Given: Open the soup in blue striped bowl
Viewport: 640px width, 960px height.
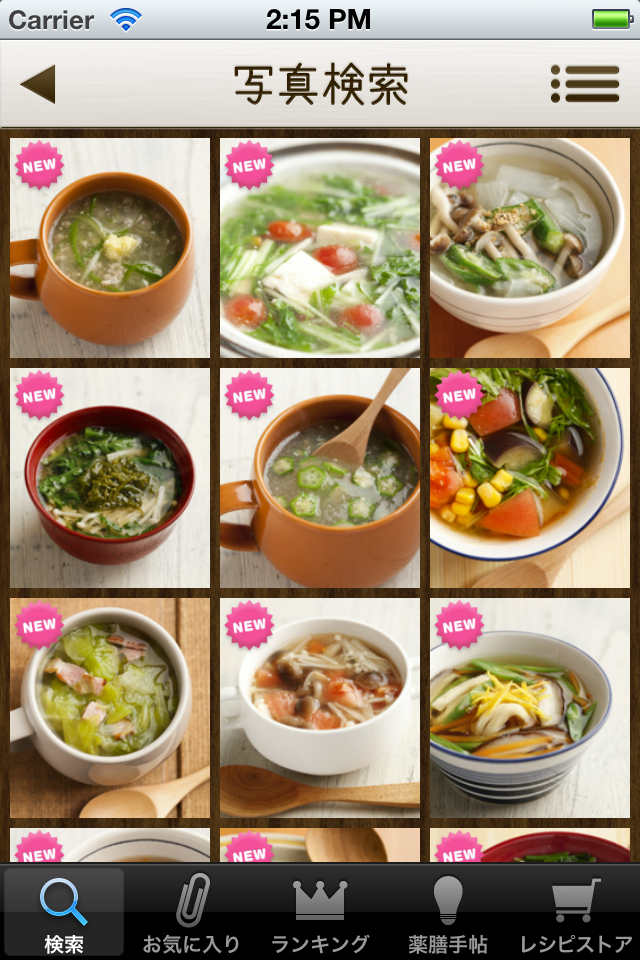Looking at the screenshot, I should (530, 708).
